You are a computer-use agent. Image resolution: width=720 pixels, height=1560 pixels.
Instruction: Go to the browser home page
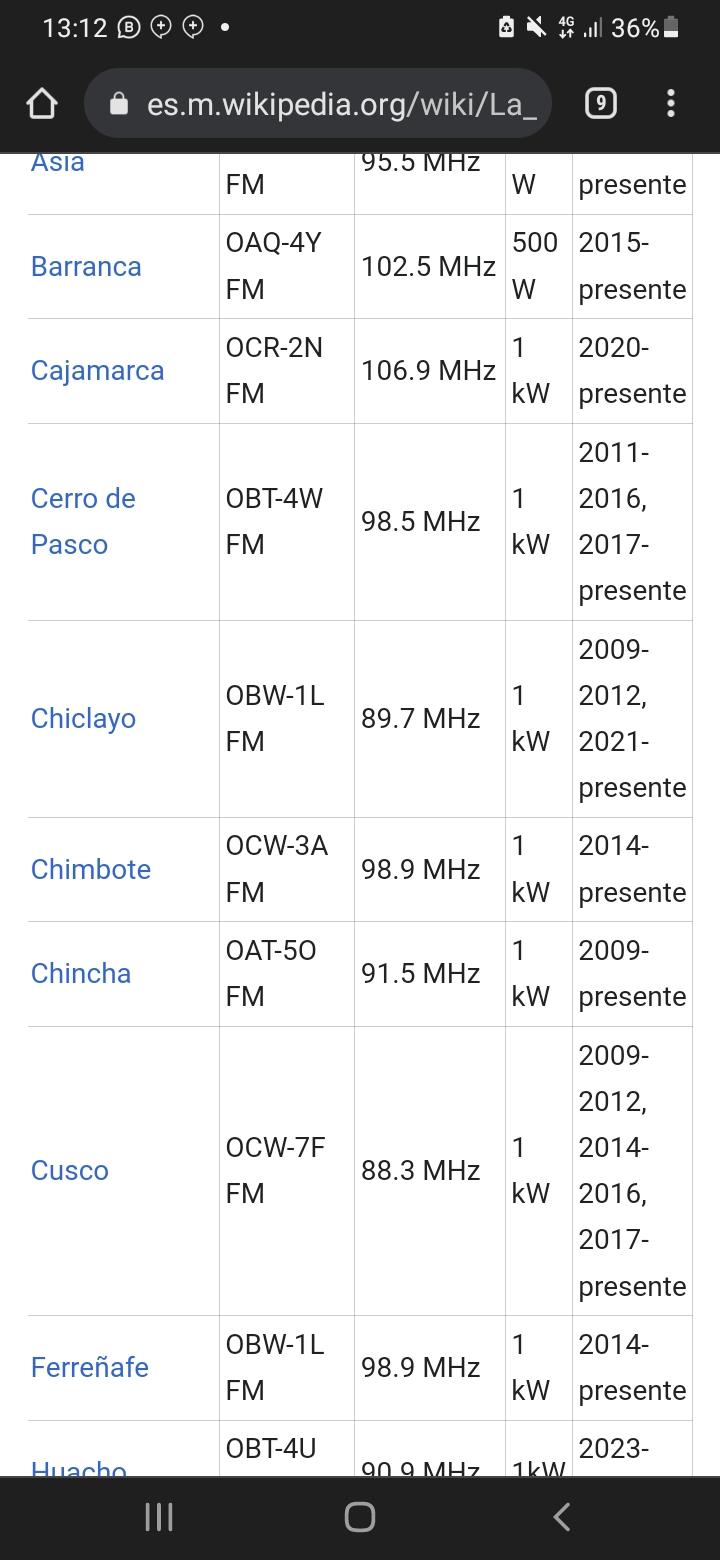coord(42,103)
